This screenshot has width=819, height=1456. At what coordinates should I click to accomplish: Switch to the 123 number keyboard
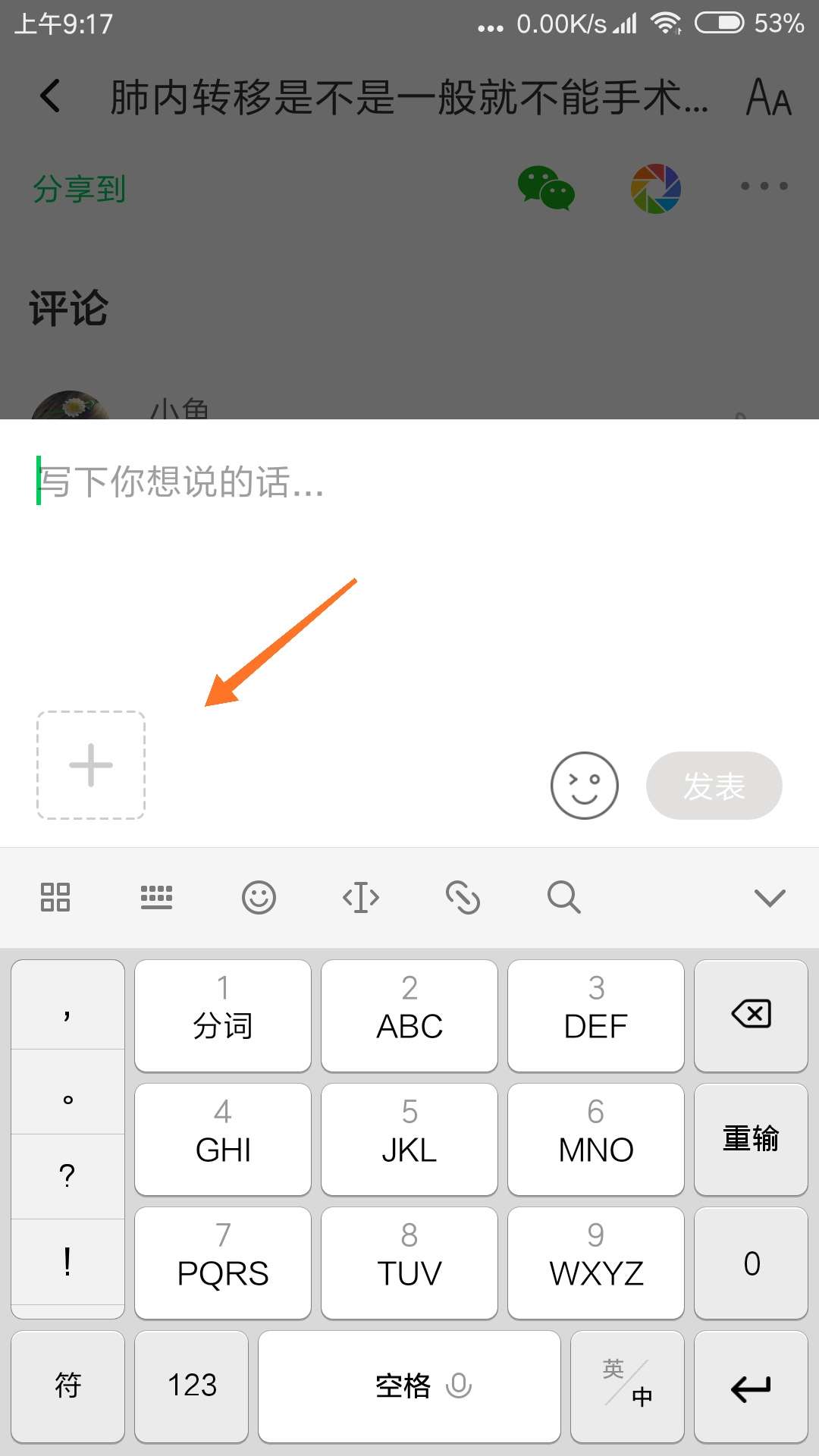[192, 1385]
